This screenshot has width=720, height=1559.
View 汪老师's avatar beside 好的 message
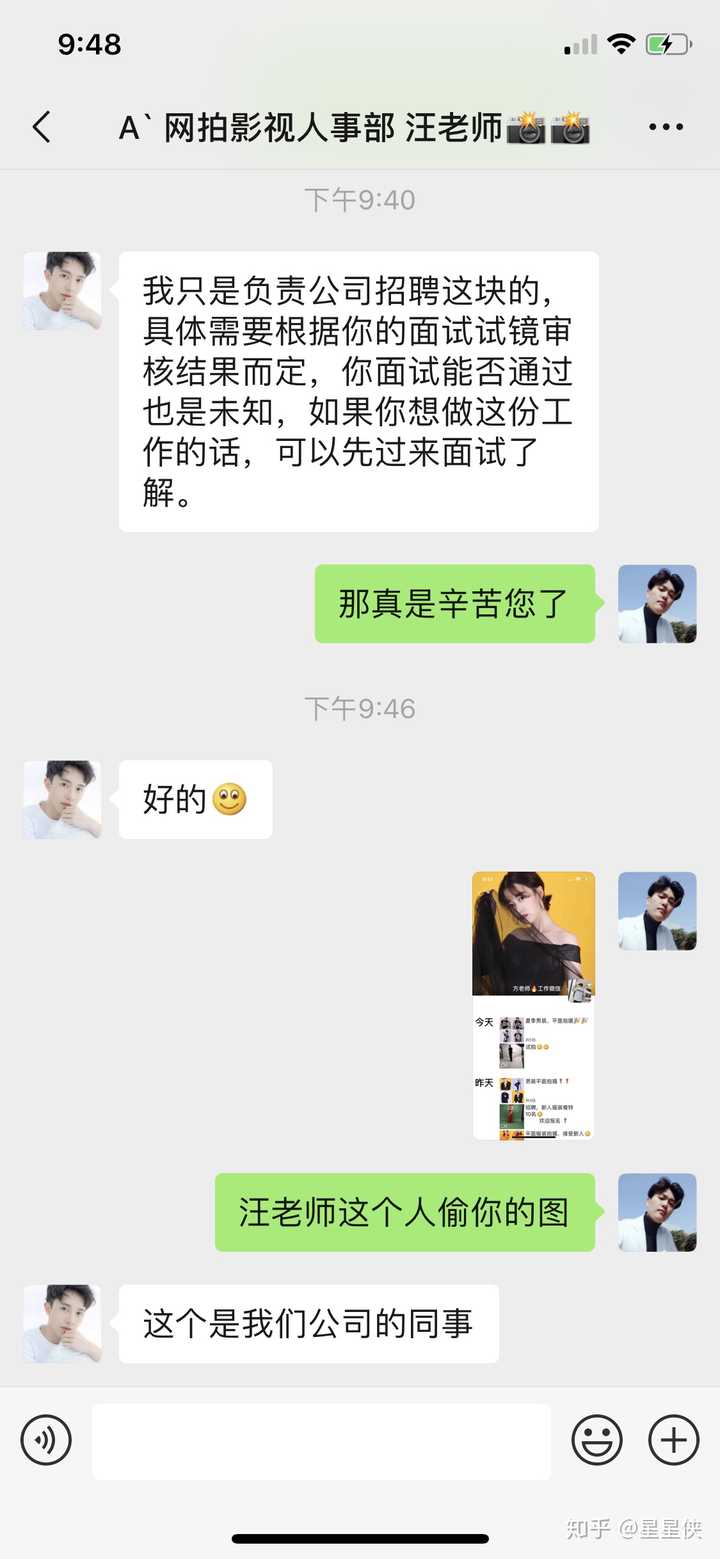(x=62, y=799)
